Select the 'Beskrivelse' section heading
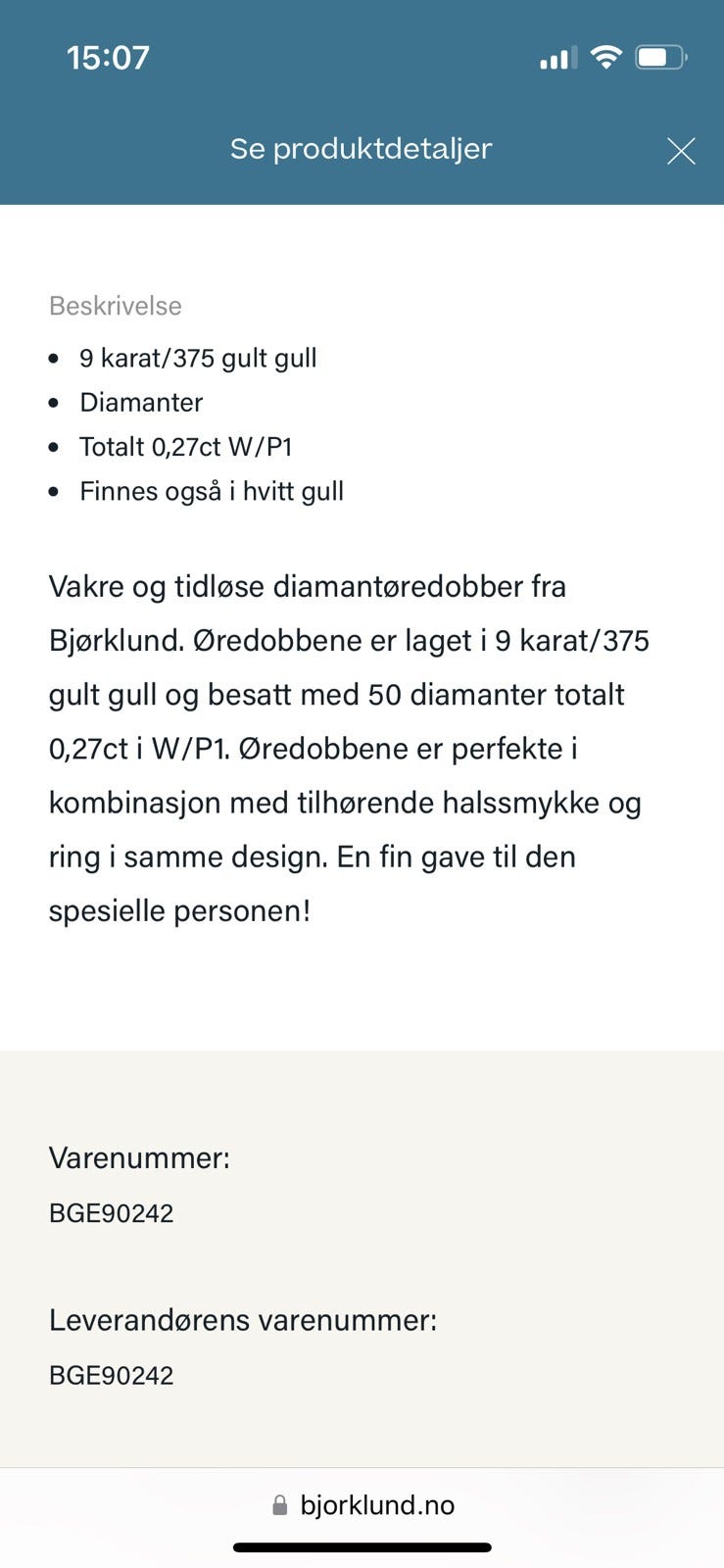Screen dimensions: 724x1568 click(x=115, y=306)
